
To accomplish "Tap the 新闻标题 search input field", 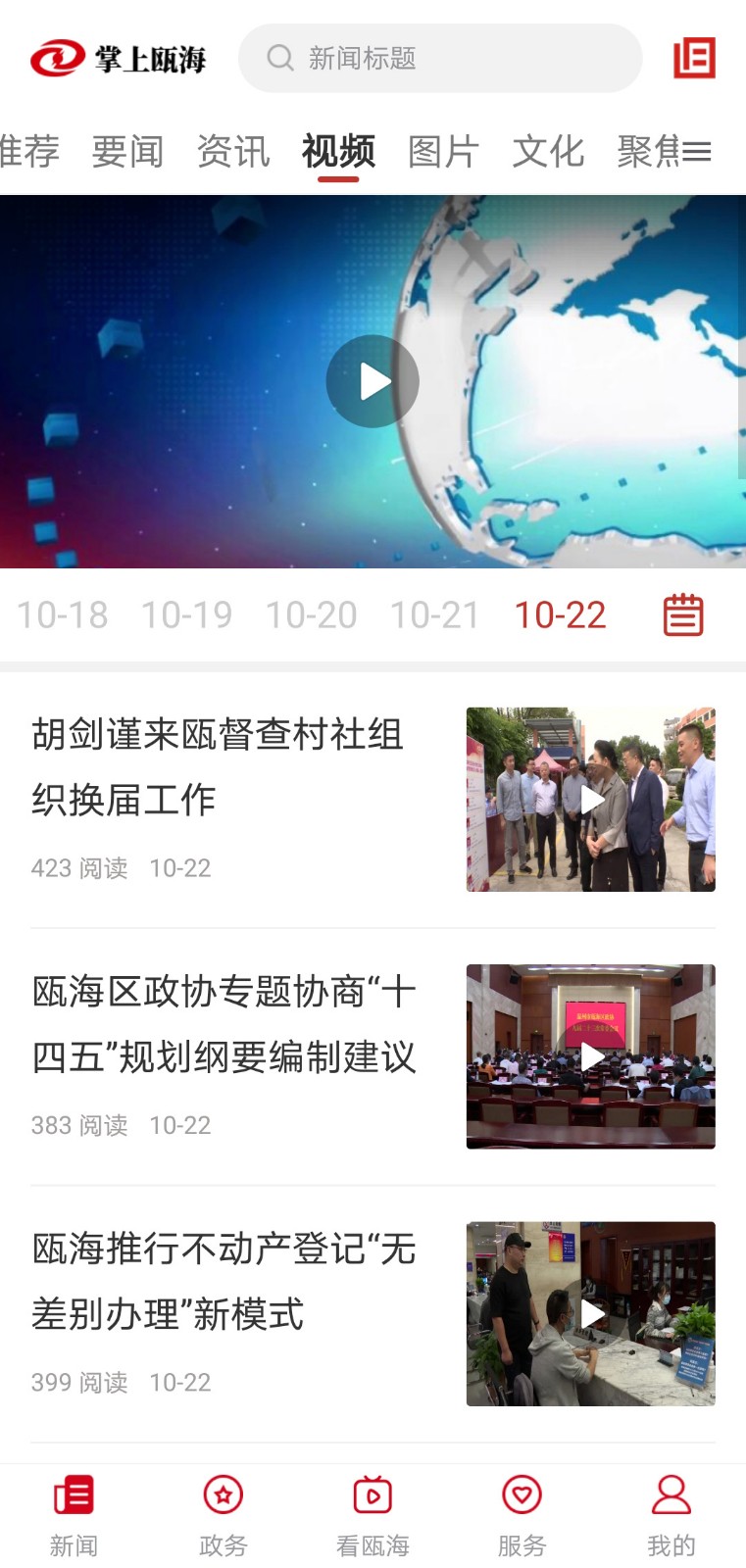I will pos(441,58).
